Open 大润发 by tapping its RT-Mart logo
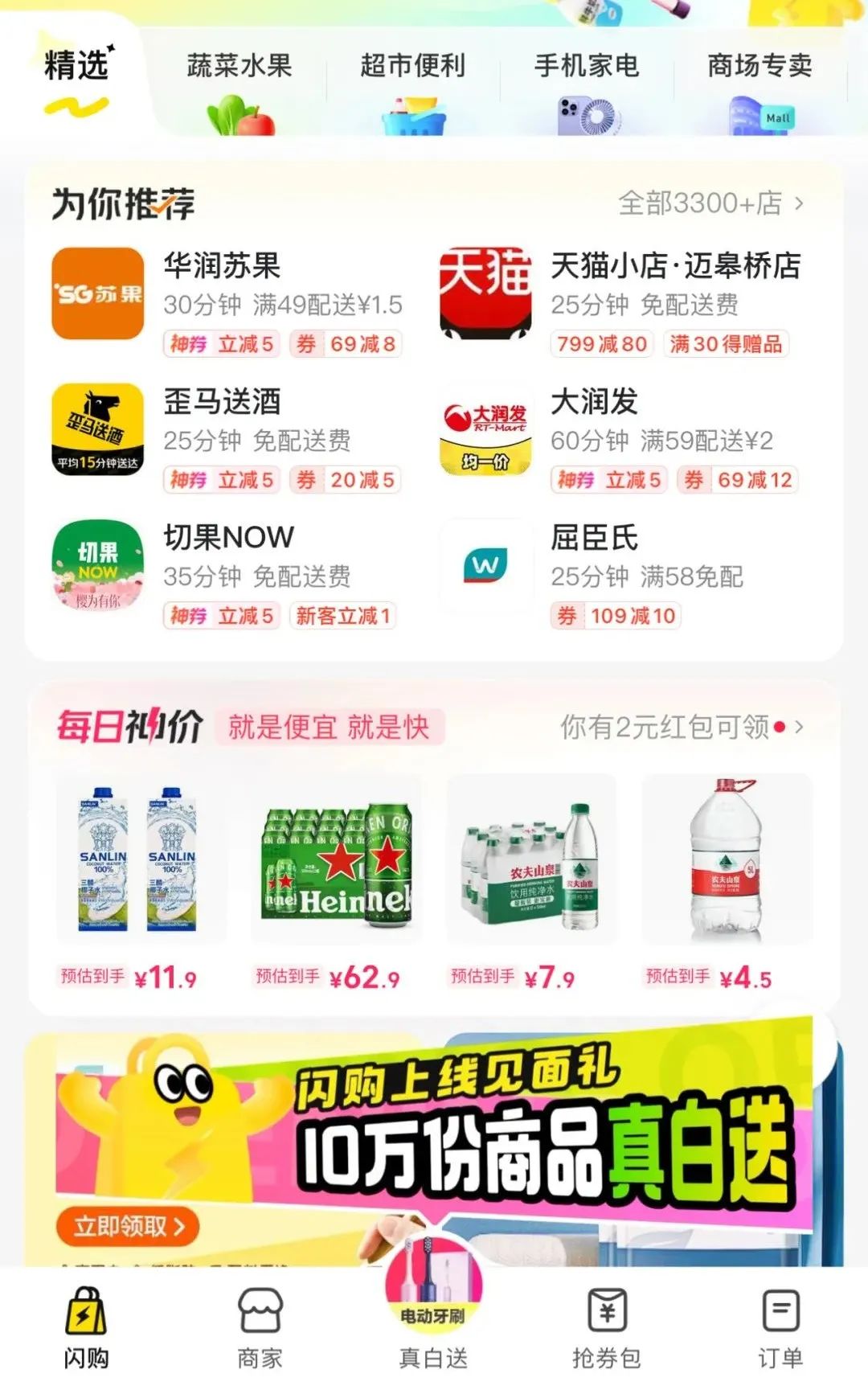868x1390 pixels. click(485, 430)
